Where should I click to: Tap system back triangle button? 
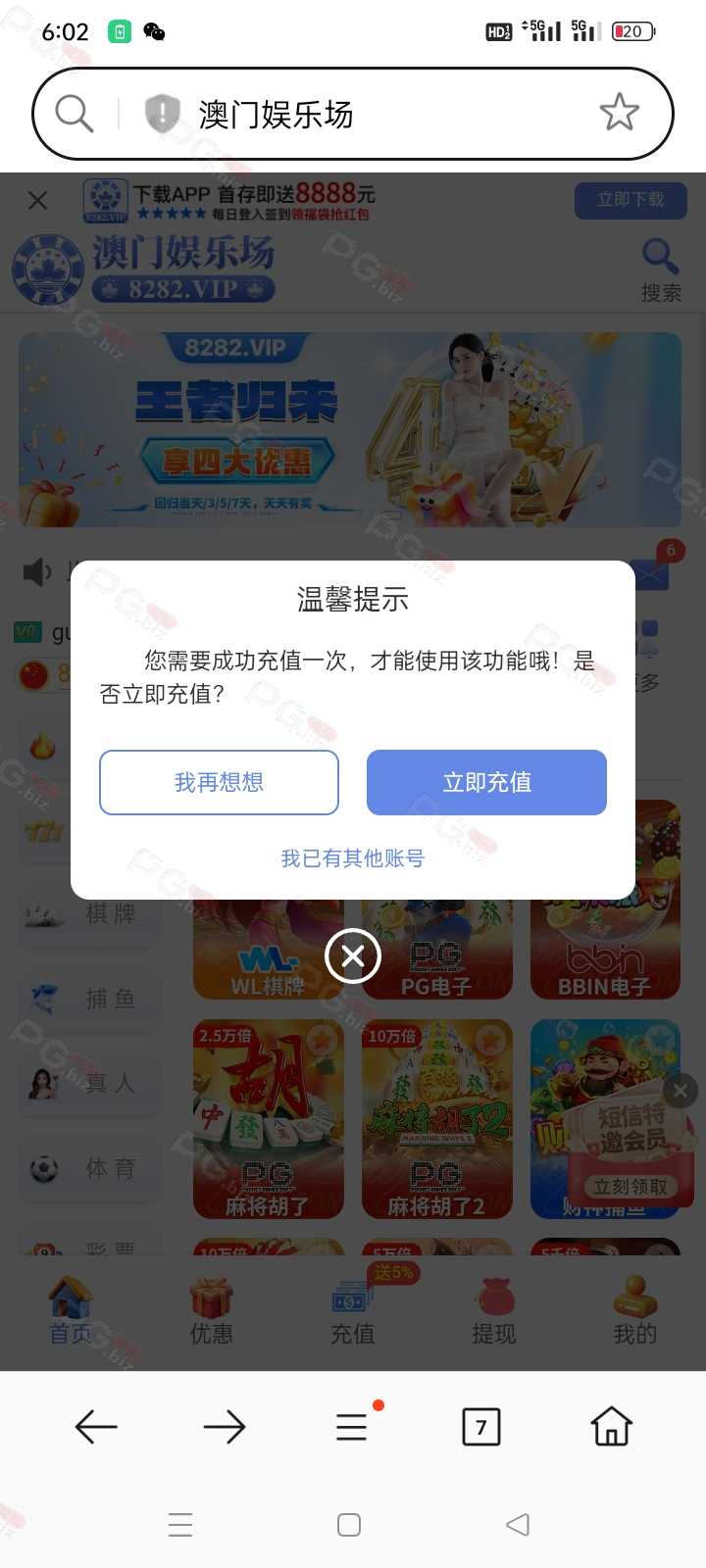coord(518,1524)
